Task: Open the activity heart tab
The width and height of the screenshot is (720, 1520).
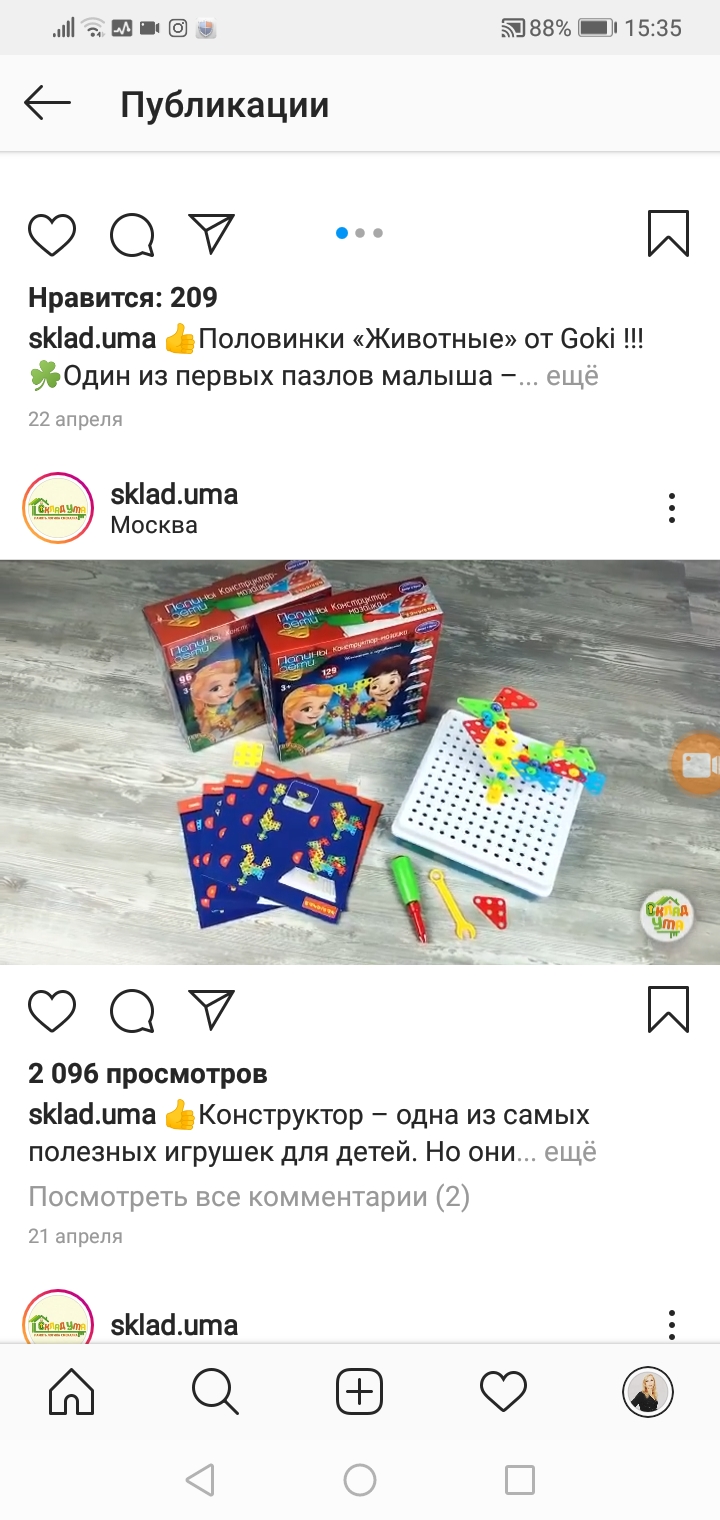Action: point(503,1391)
